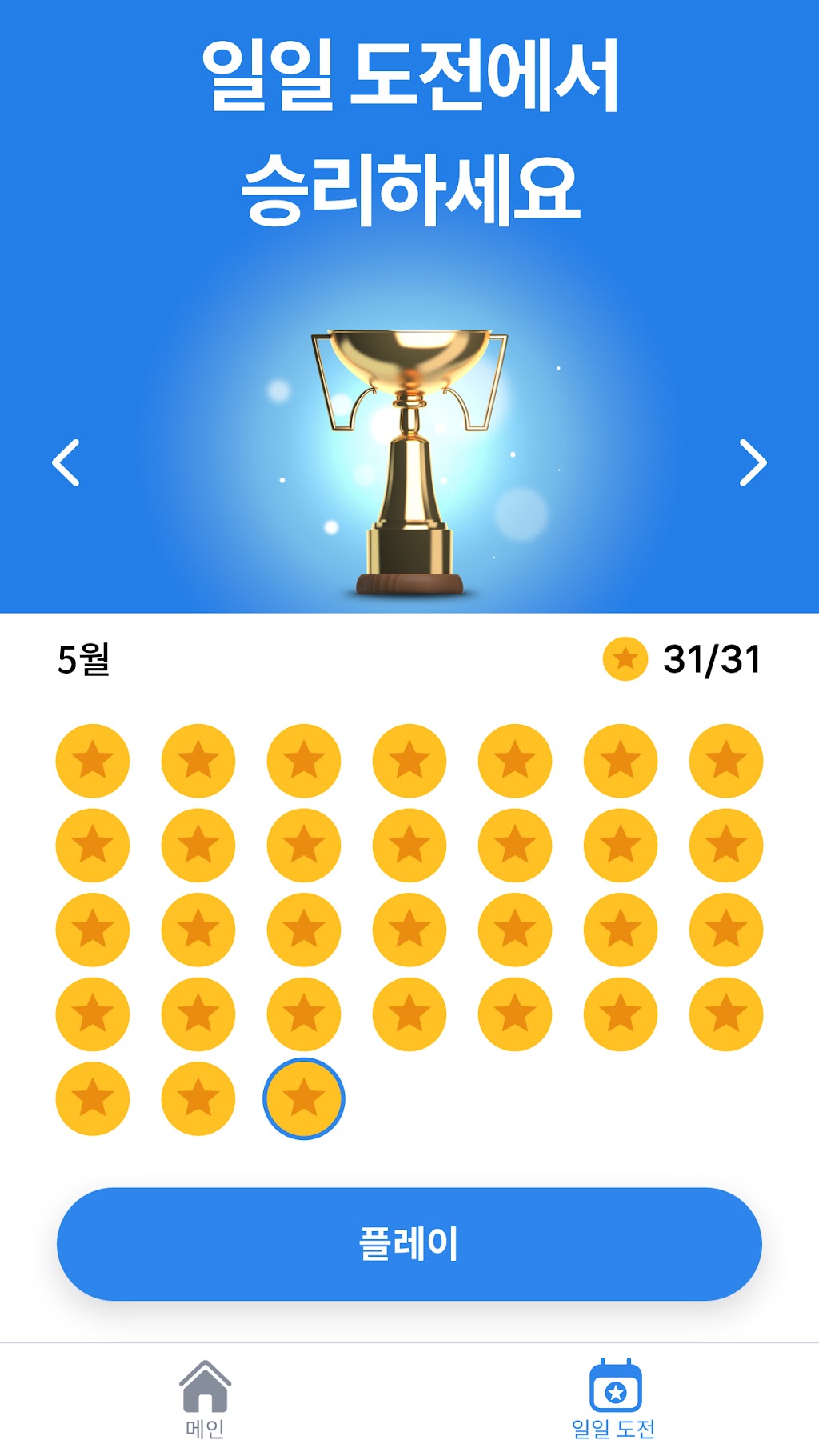This screenshot has width=819, height=1456.
Task: Select the blue-outlined star day
Action: click(x=304, y=1098)
